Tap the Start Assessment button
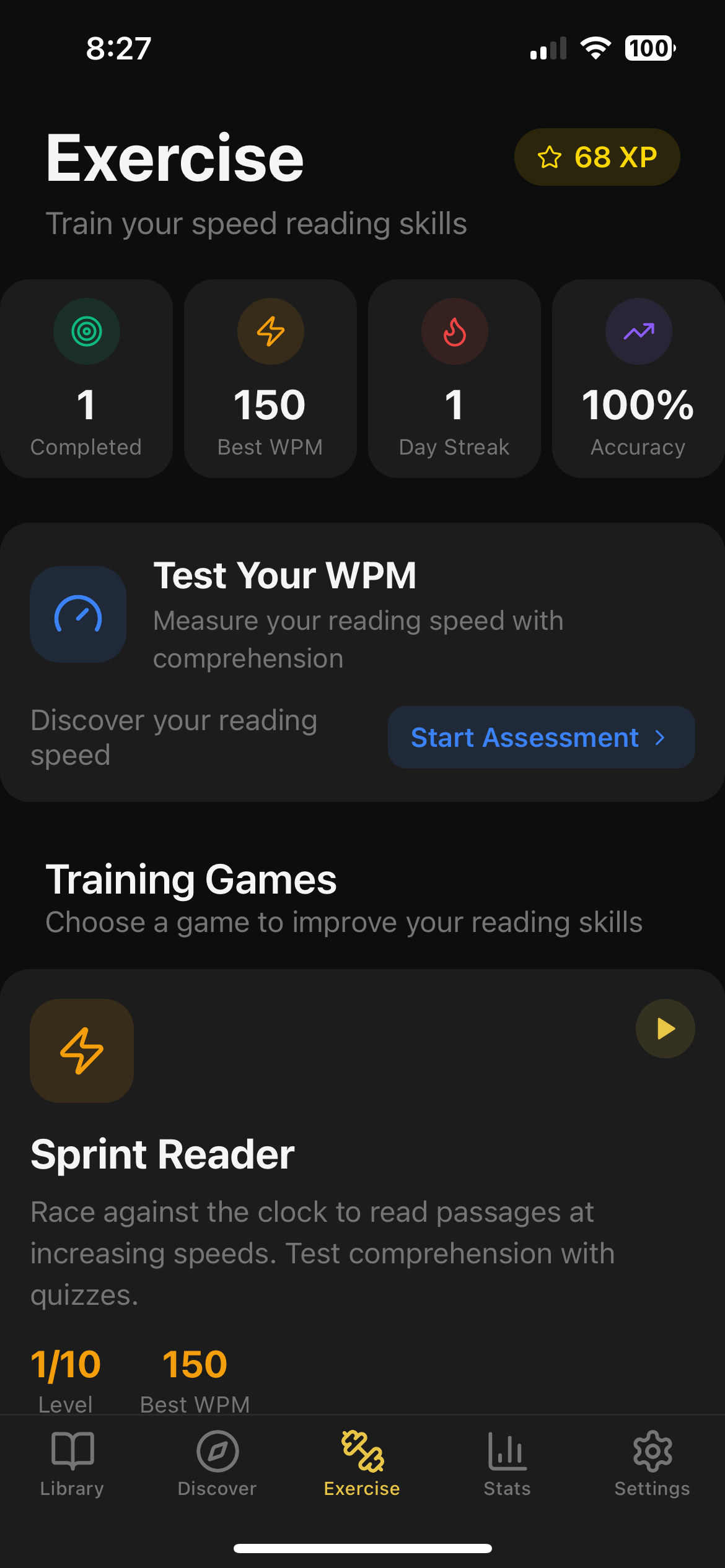725x1568 pixels. click(x=540, y=737)
